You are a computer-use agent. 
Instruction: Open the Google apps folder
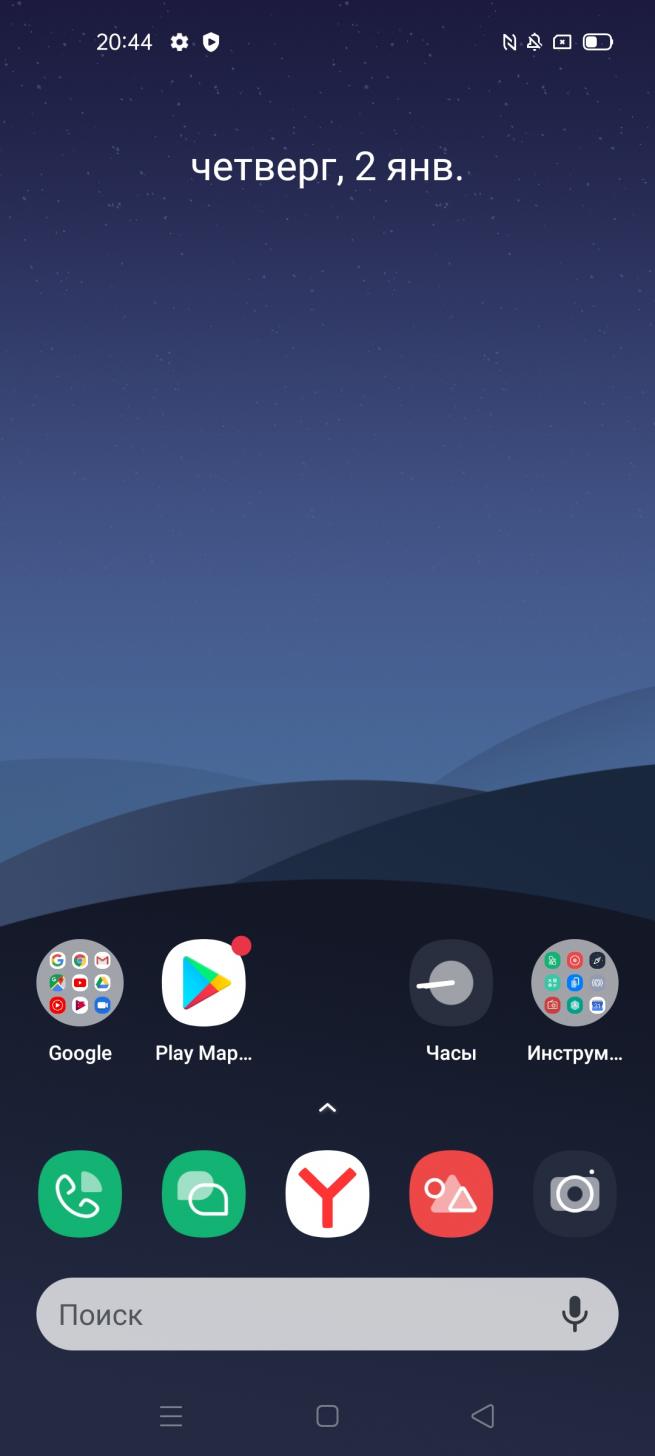80,983
